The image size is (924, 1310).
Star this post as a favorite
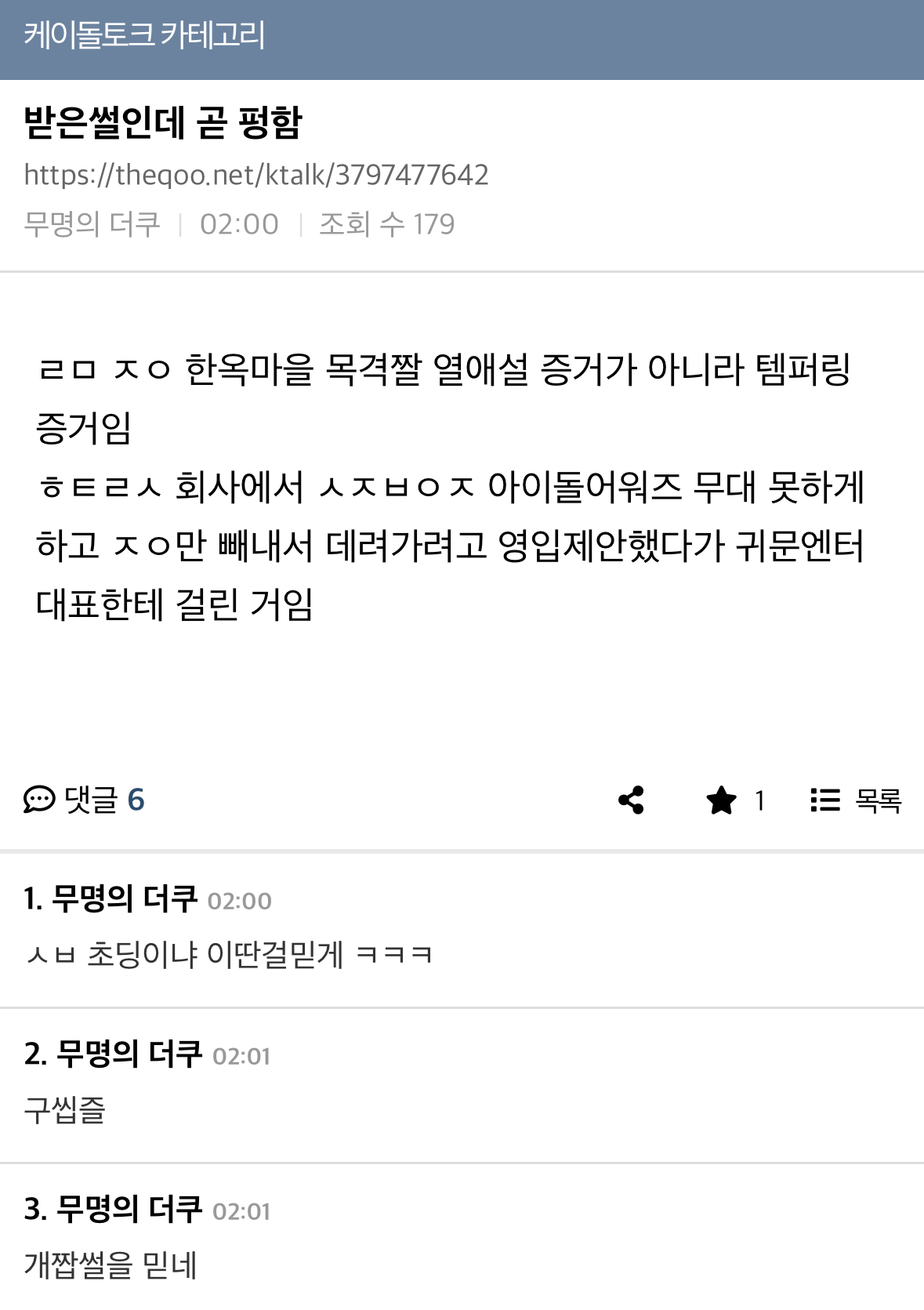pos(722,800)
